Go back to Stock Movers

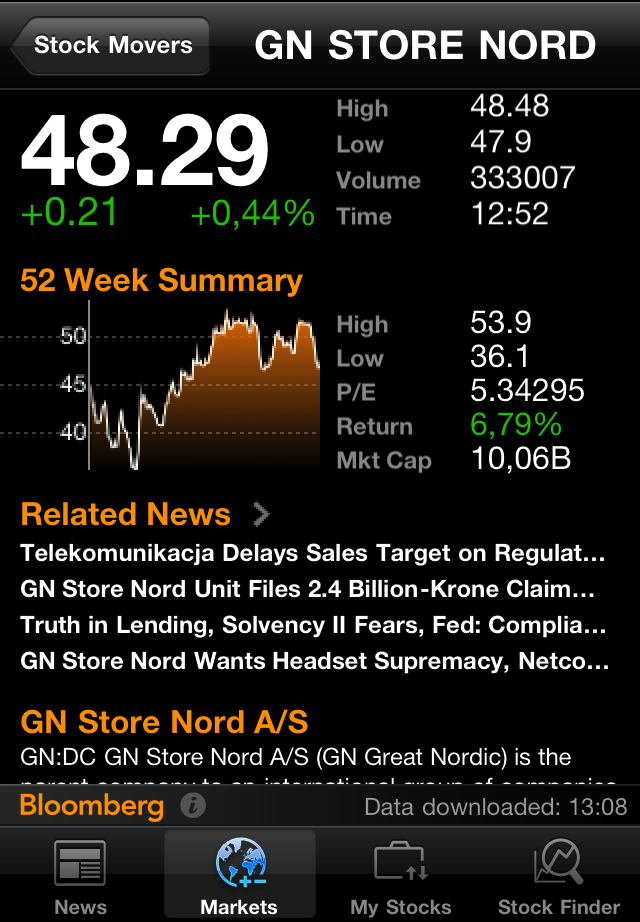110,46
